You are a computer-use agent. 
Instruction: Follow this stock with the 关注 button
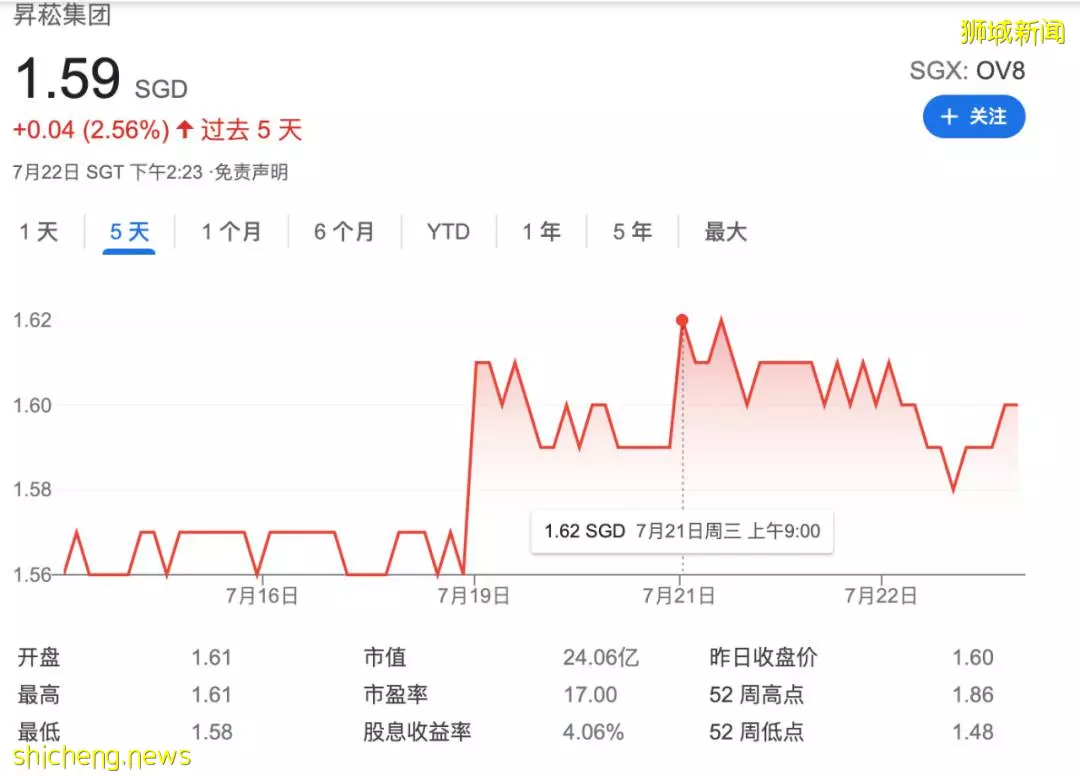[973, 117]
